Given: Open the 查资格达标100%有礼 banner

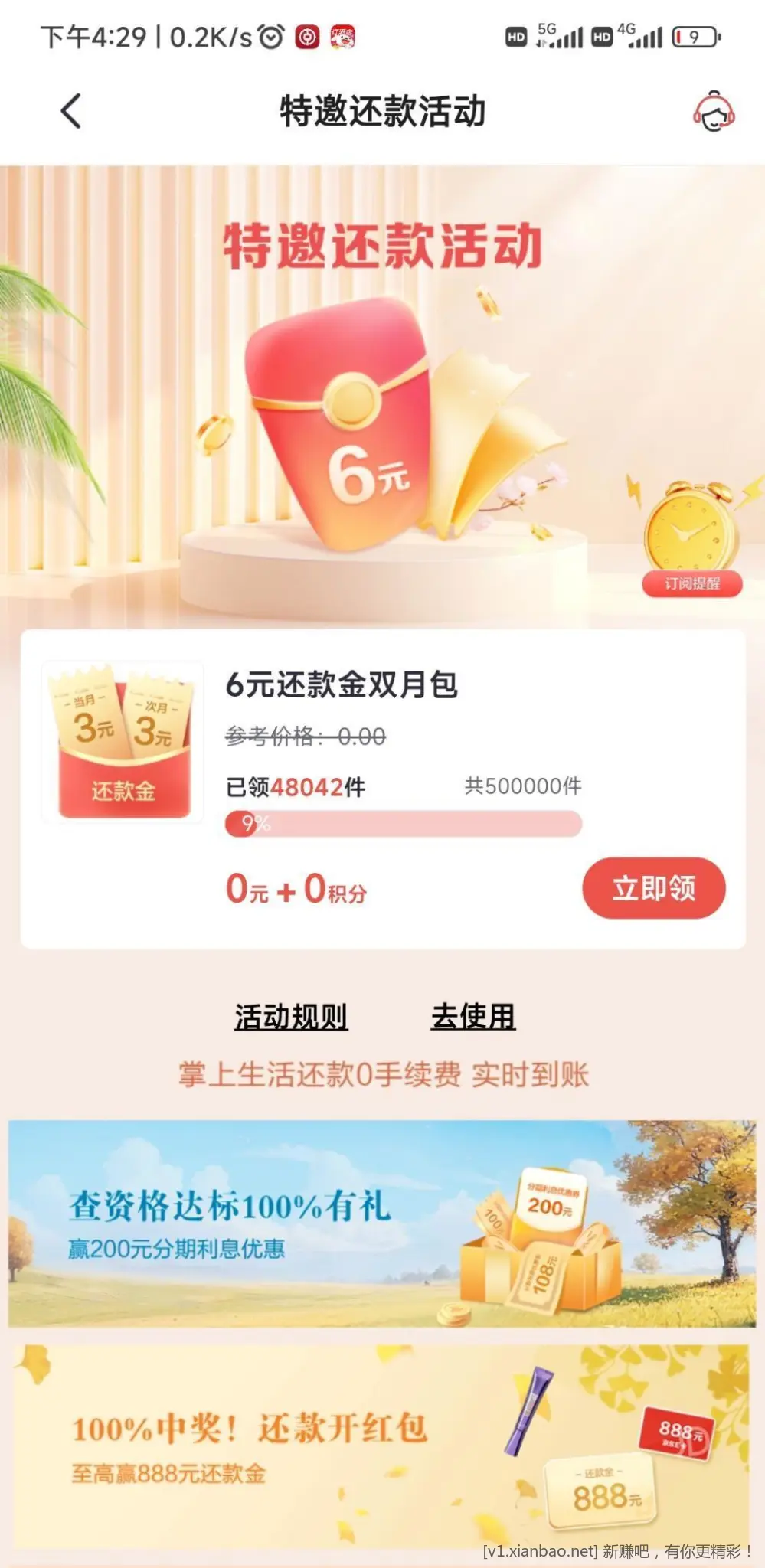Looking at the screenshot, I should 381,1223.
